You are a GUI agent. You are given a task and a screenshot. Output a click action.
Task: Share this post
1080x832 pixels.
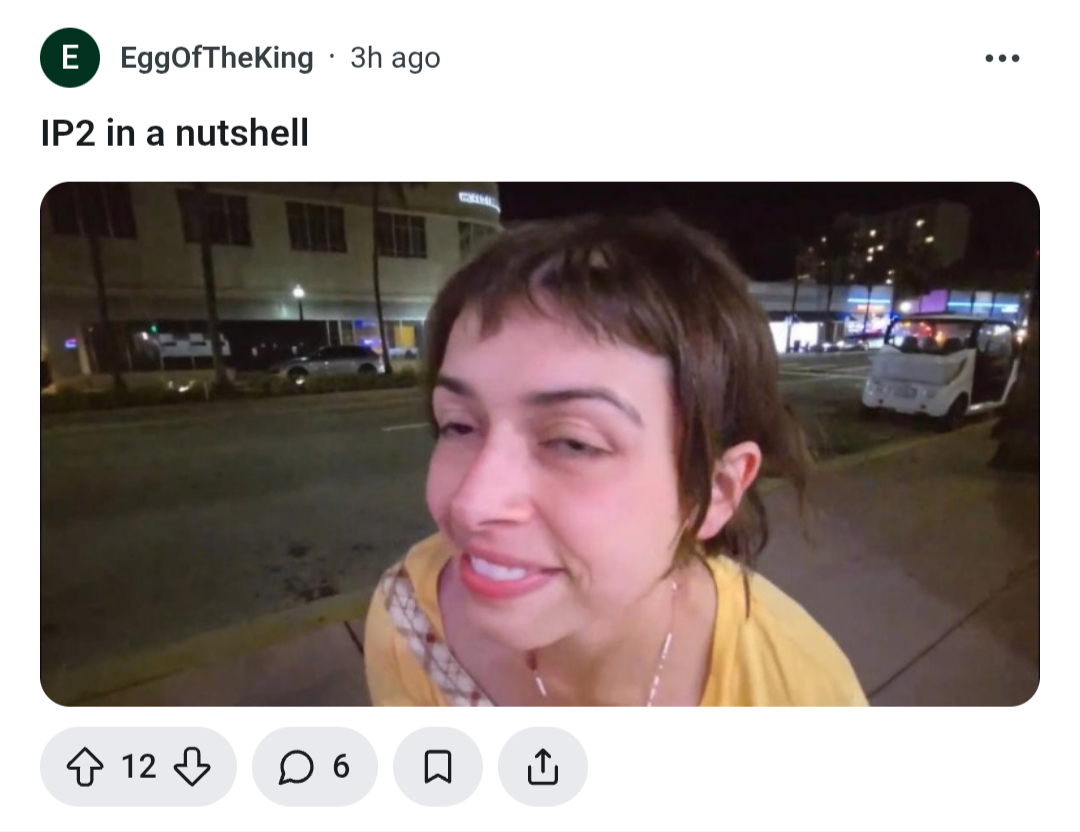(543, 767)
